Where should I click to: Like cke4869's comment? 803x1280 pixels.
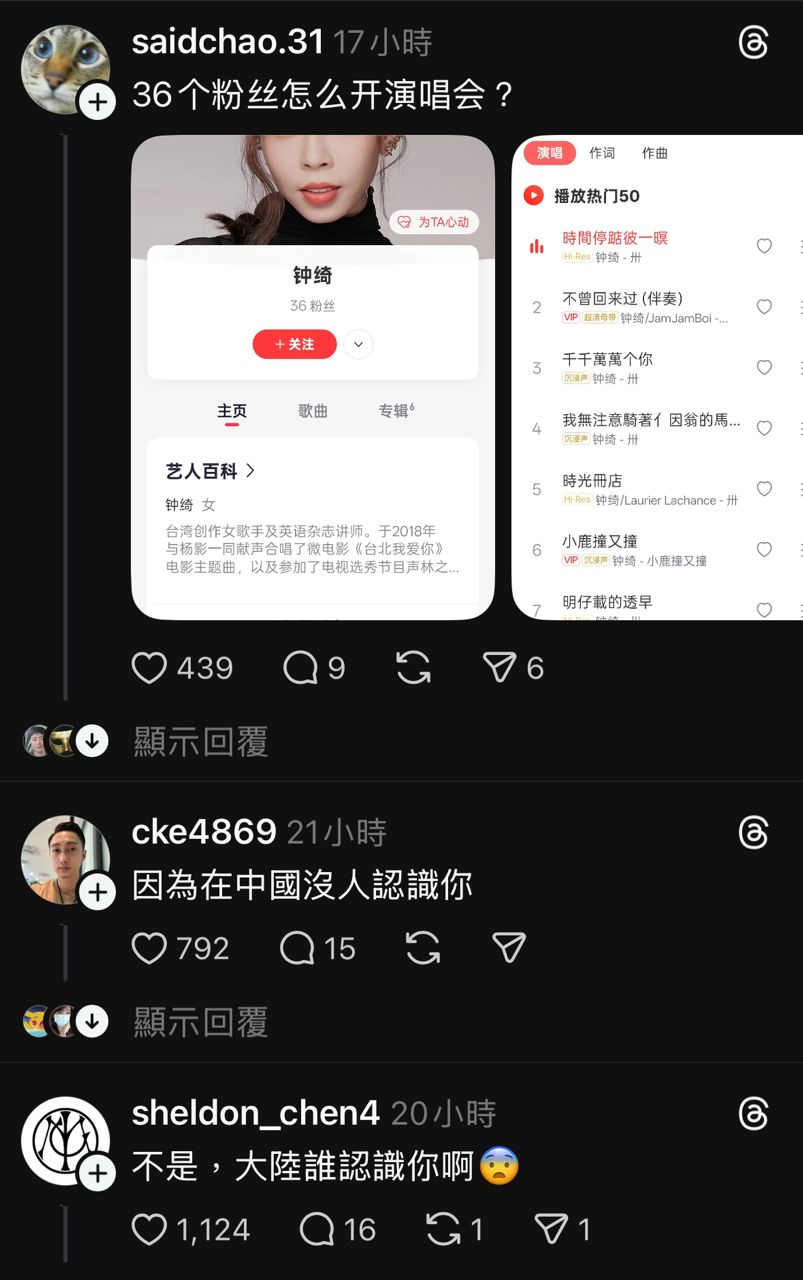(150, 948)
